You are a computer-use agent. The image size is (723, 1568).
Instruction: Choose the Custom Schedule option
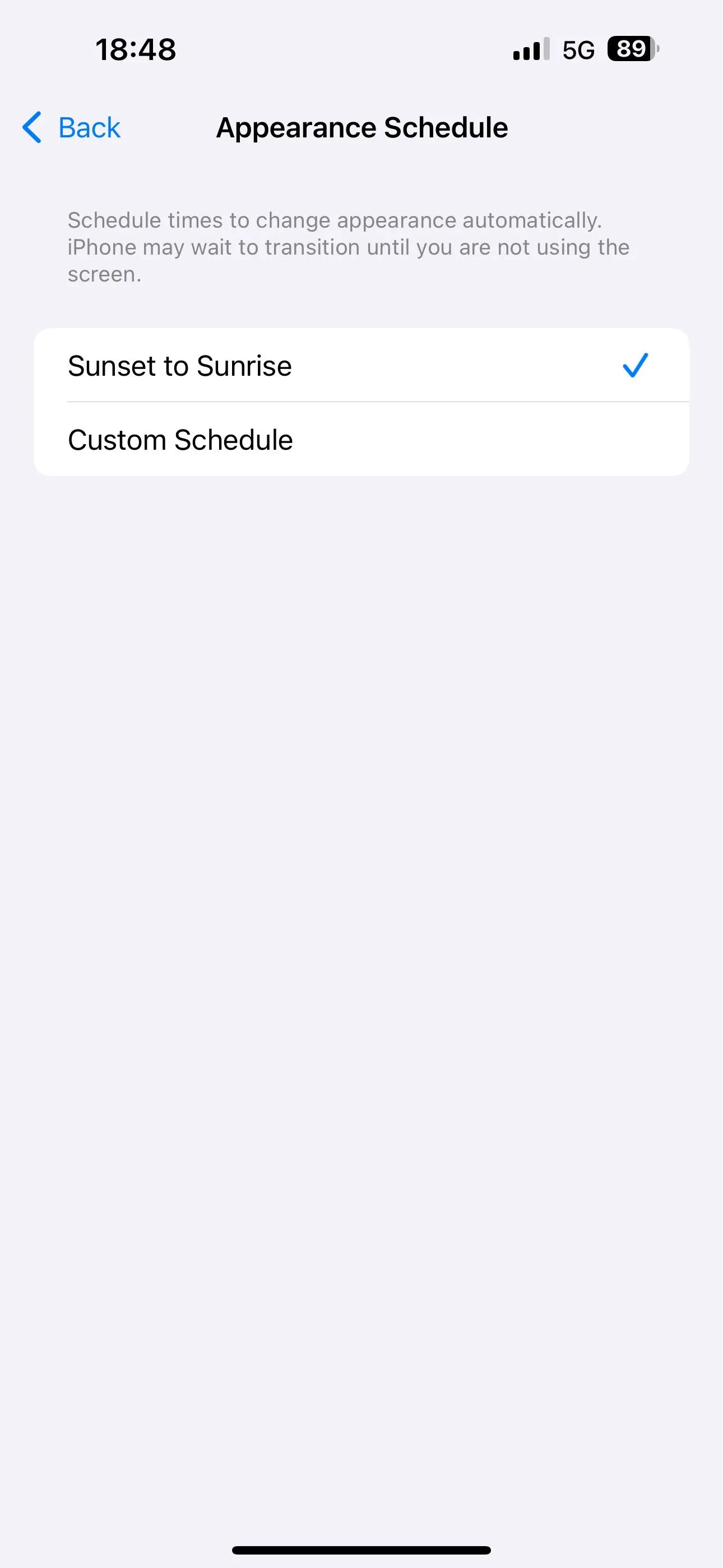pos(360,440)
